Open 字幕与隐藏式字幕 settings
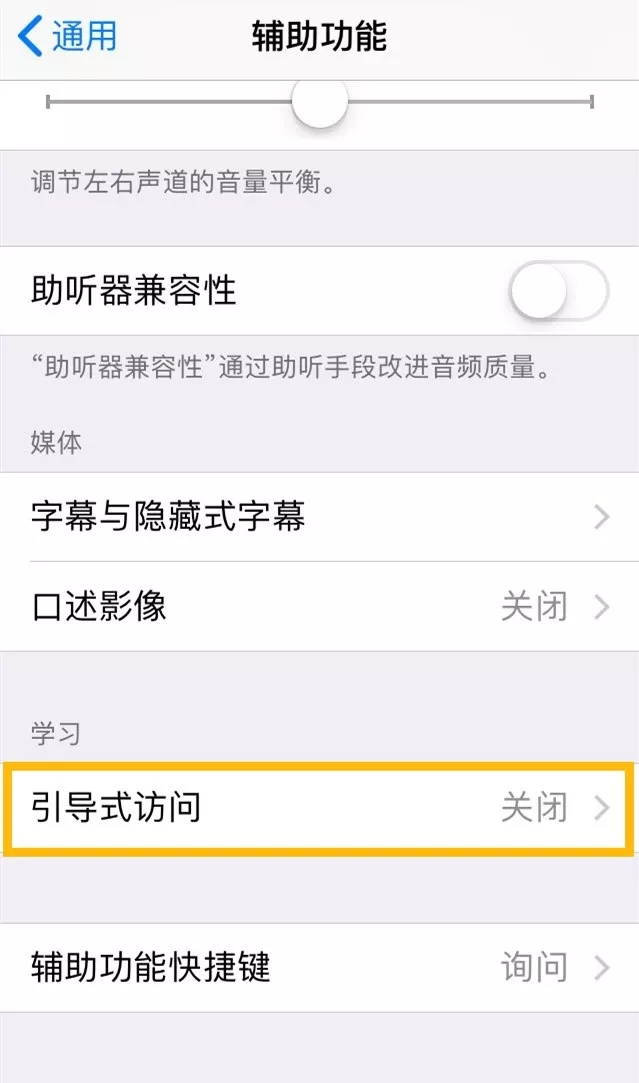639x1083 pixels. tap(319, 517)
